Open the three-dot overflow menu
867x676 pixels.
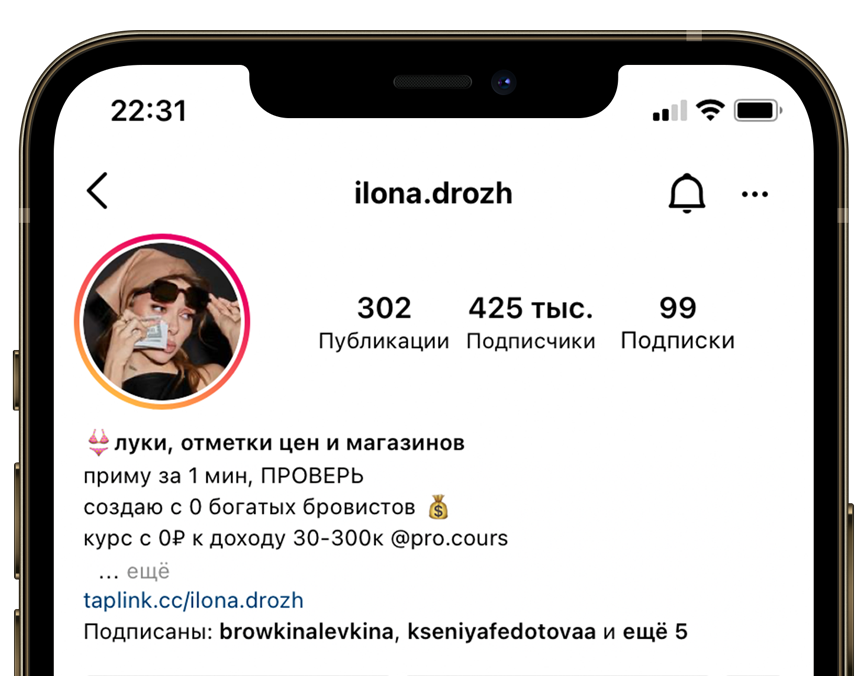pos(754,194)
